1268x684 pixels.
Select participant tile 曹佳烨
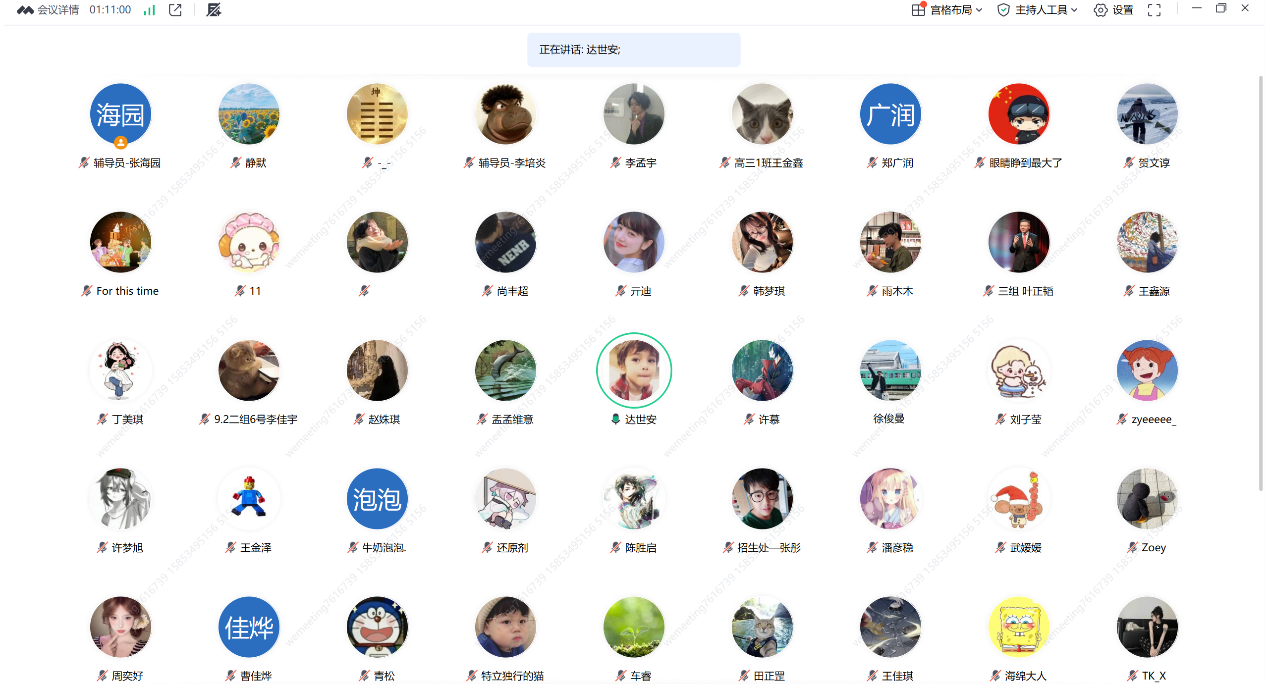tap(248, 628)
